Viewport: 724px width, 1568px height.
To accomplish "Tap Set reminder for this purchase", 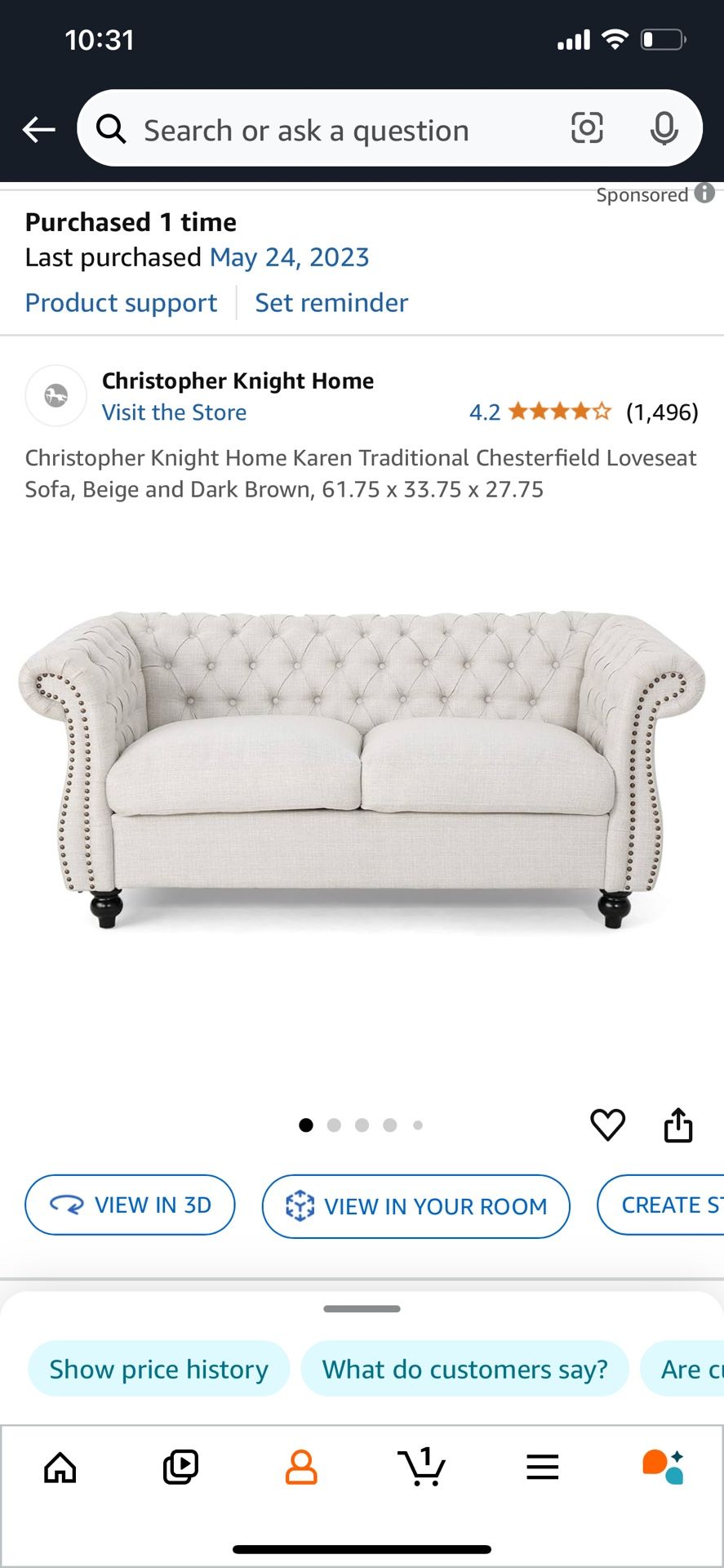I will point(331,302).
